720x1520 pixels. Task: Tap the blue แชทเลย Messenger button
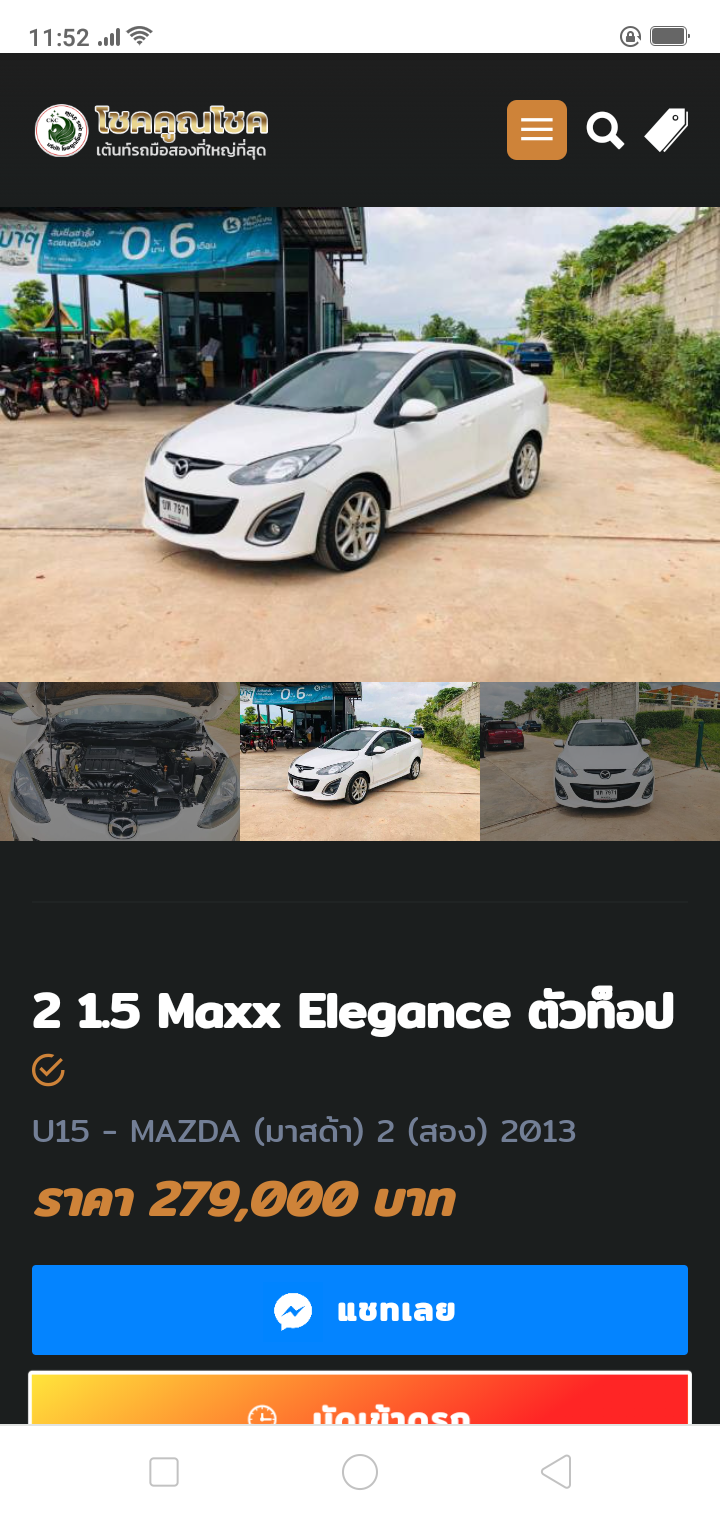pyautogui.click(x=360, y=1310)
